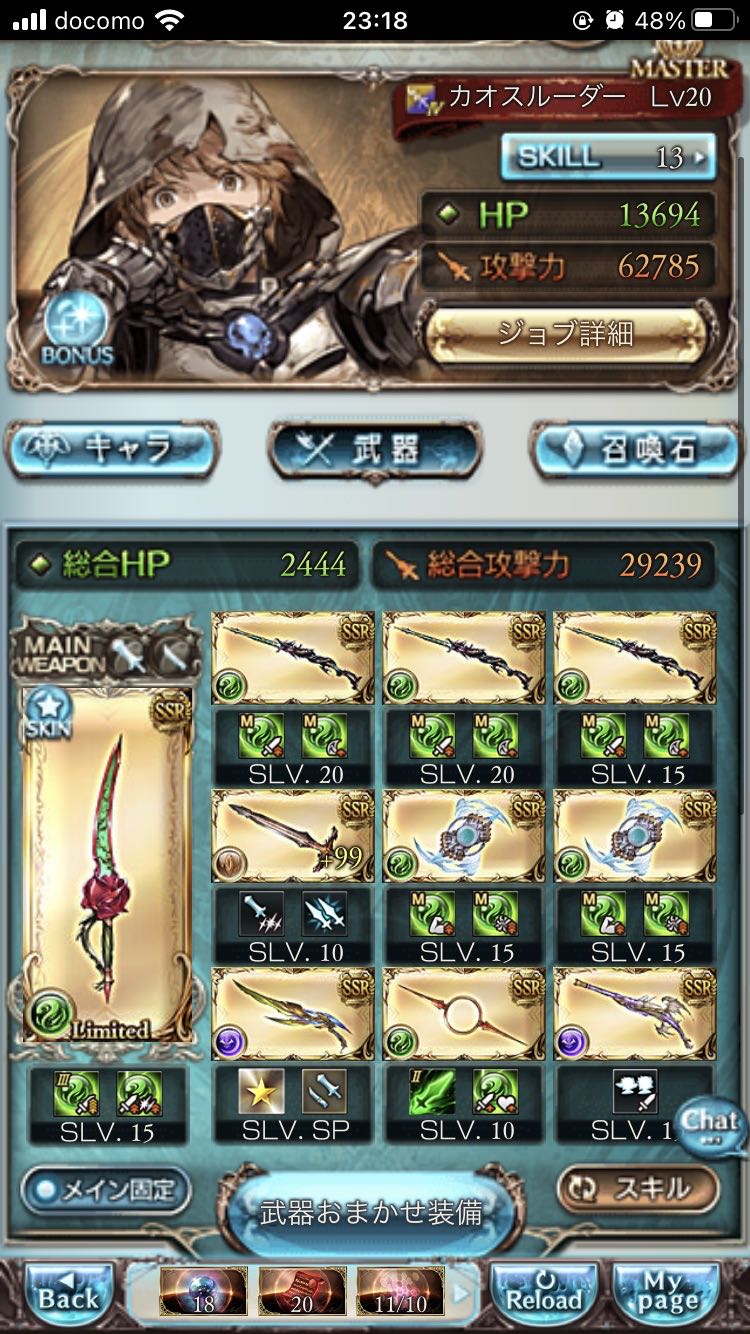Reload the page
This screenshot has height=1334, width=750.
tap(543, 1296)
